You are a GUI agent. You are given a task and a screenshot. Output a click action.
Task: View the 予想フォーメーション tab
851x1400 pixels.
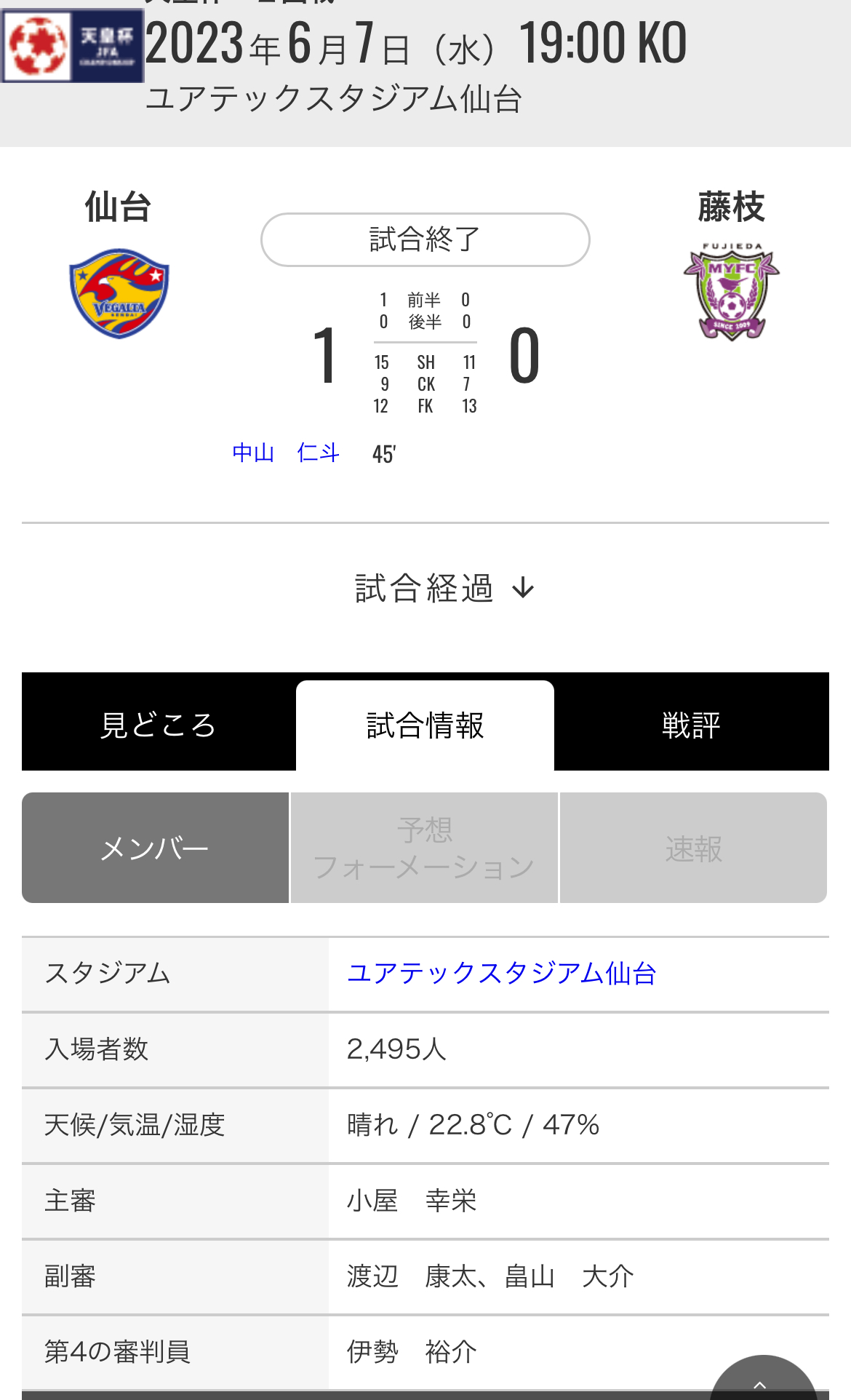(x=424, y=848)
